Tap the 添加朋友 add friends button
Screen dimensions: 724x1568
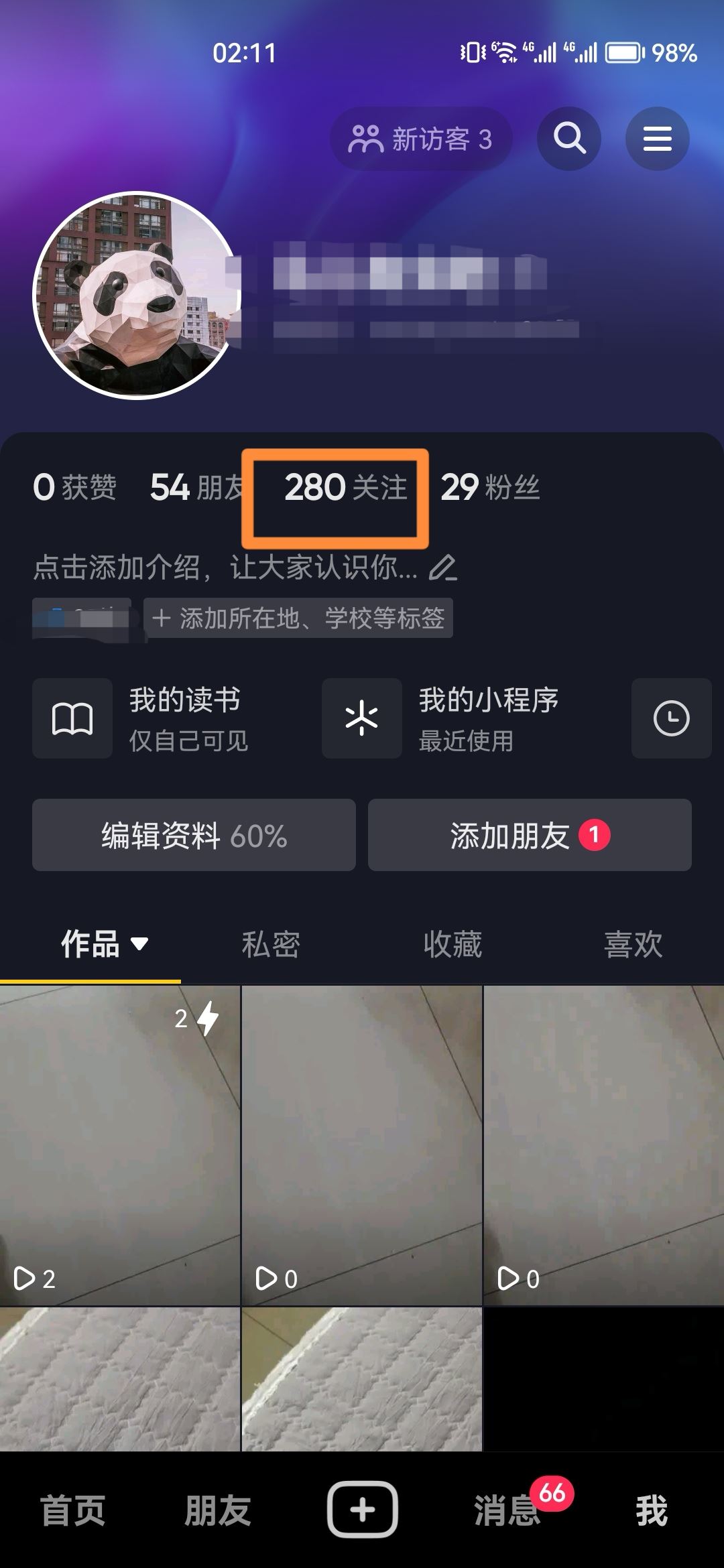(530, 834)
